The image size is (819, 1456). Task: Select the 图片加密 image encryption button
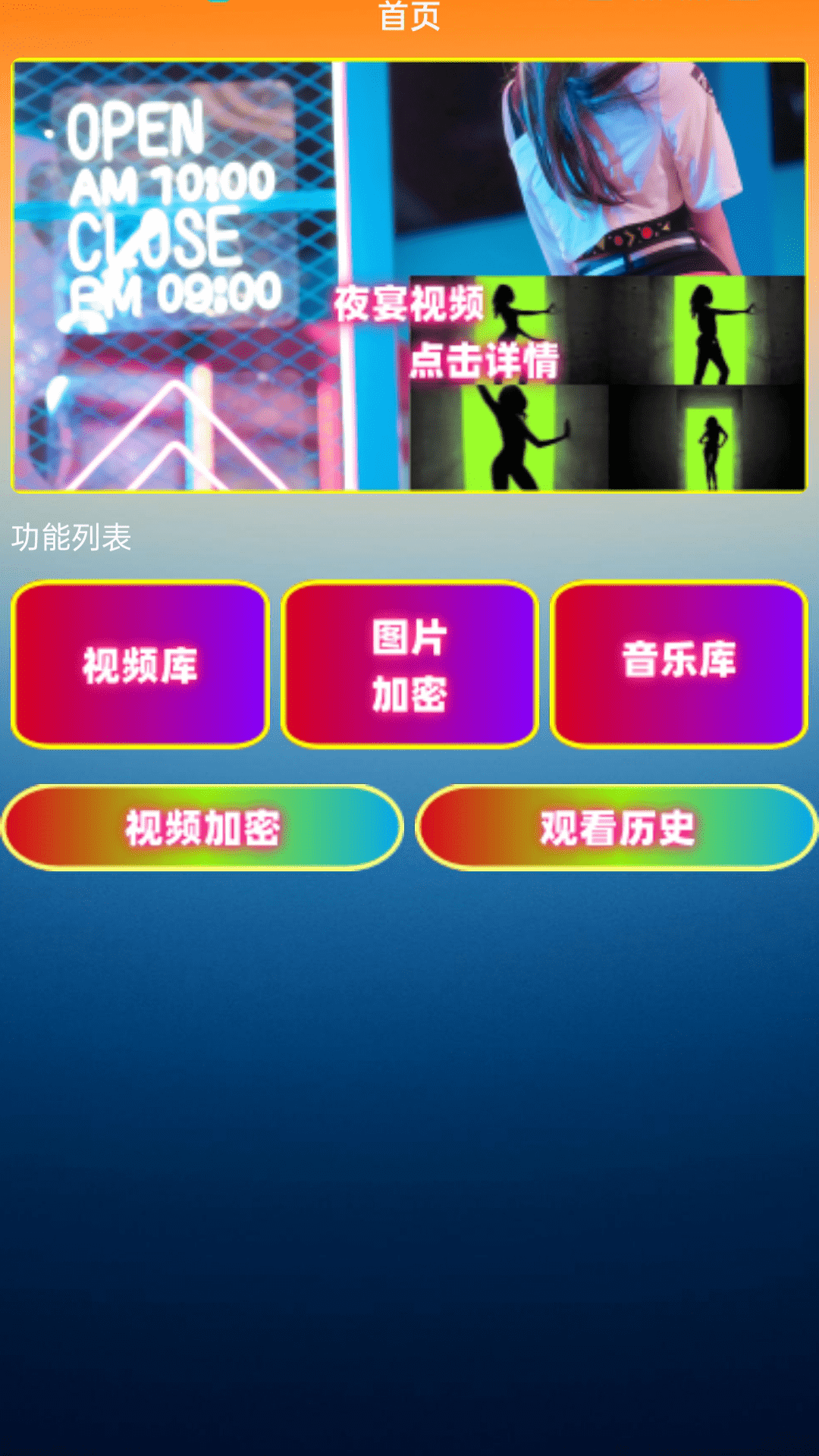click(x=409, y=664)
